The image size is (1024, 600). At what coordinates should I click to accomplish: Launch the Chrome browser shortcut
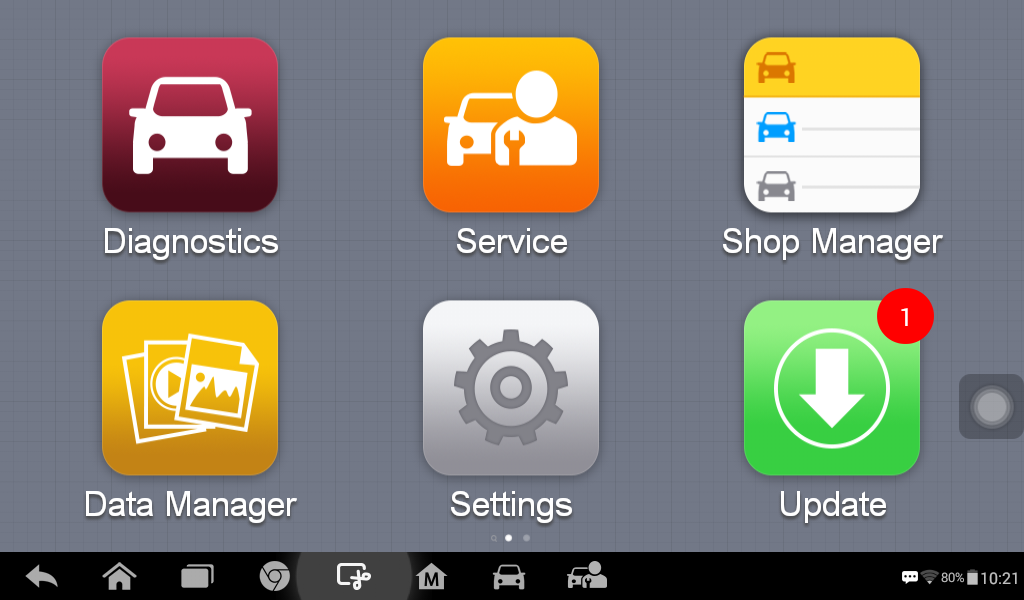click(274, 576)
